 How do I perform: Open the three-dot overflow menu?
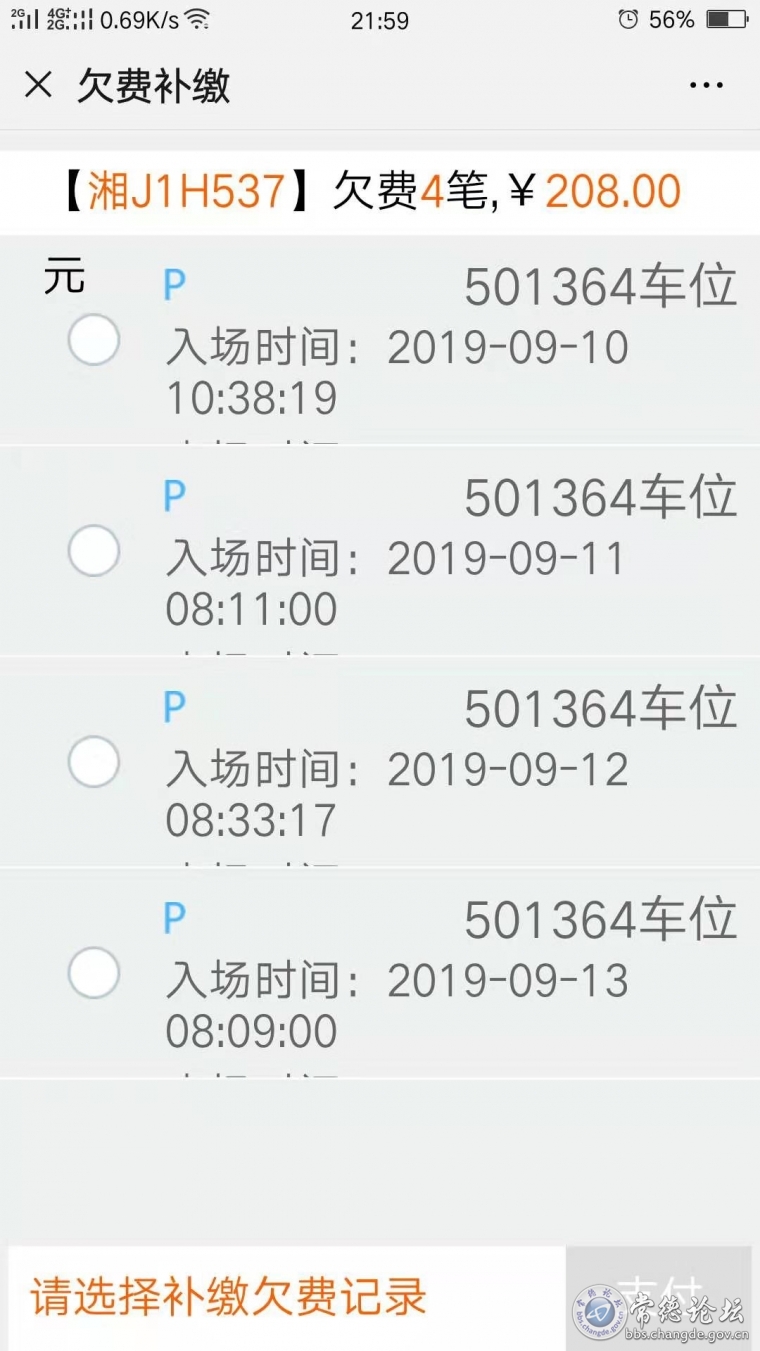point(706,85)
